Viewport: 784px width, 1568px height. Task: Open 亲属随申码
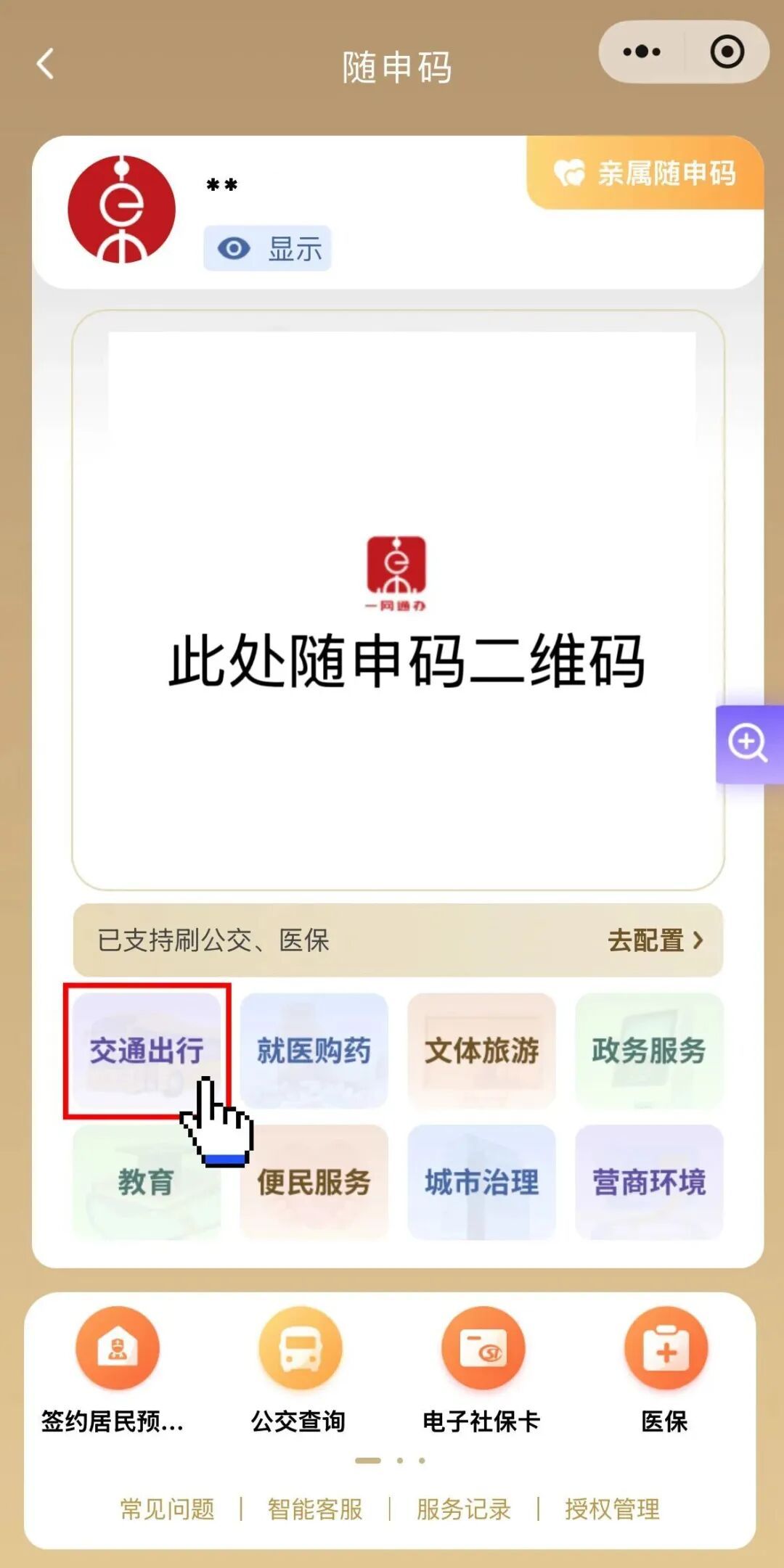pos(645,173)
